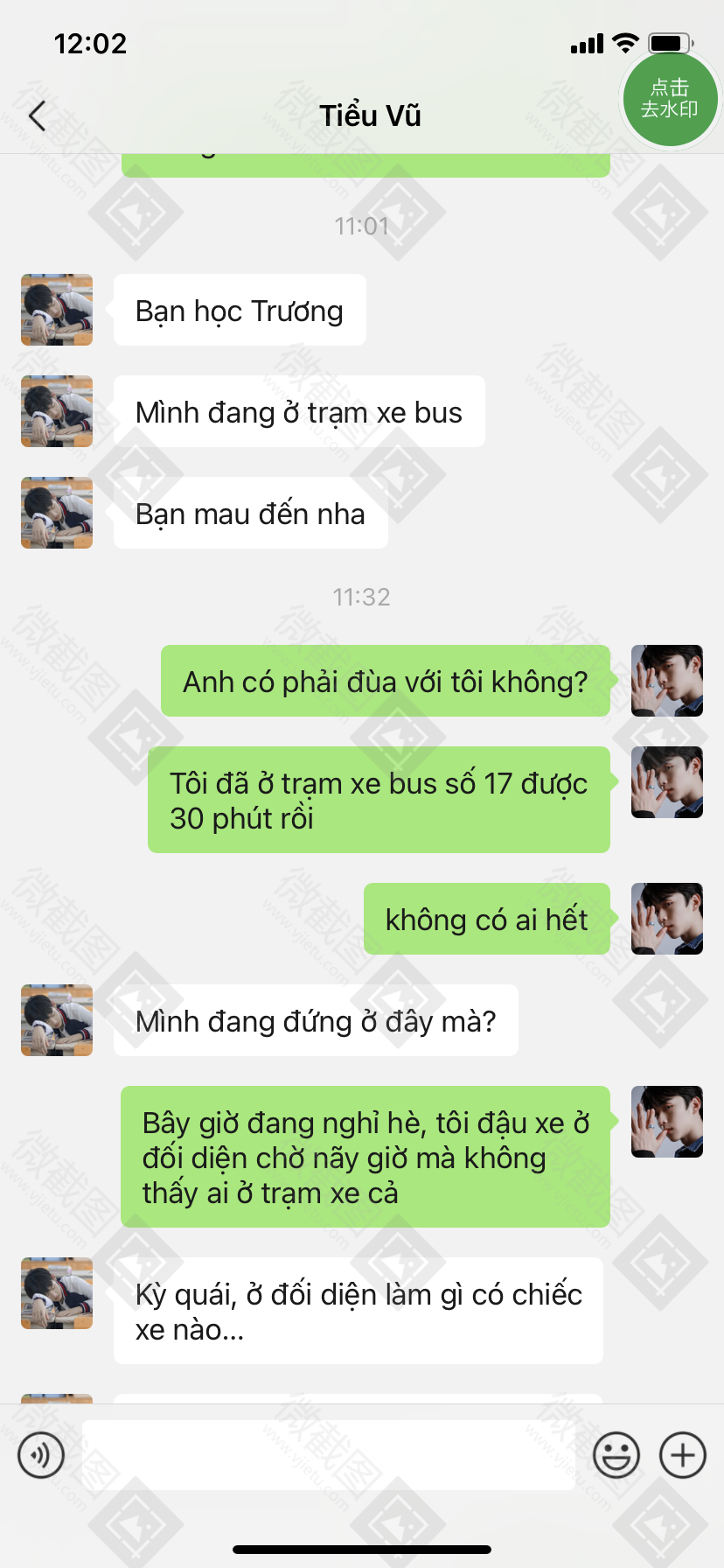Switch to voice message input
The image size is (724, 1568).
41,1455
